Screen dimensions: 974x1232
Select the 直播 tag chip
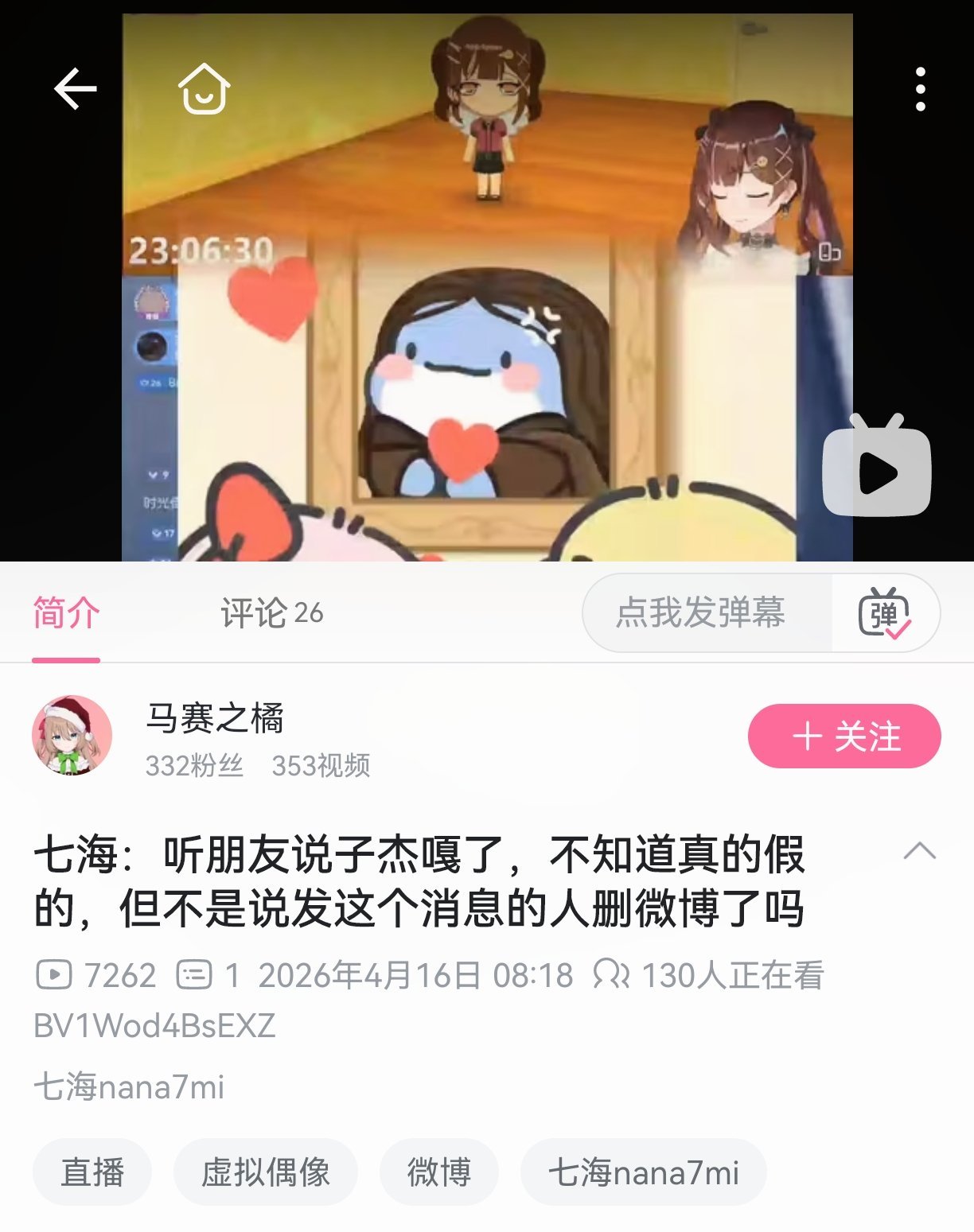[x=92, y=1172]
